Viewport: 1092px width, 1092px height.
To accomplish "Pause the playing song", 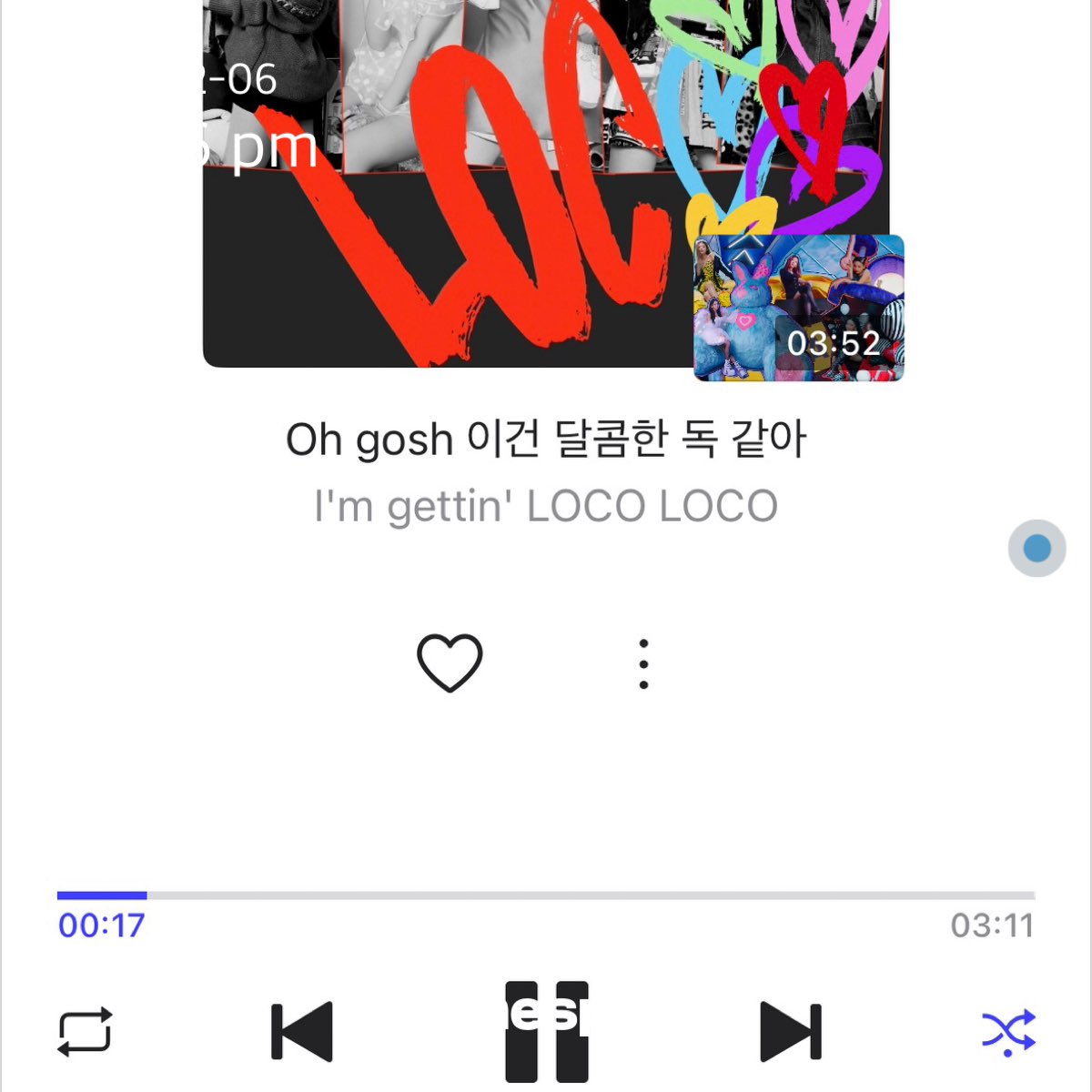I will tap(547, 1031).
